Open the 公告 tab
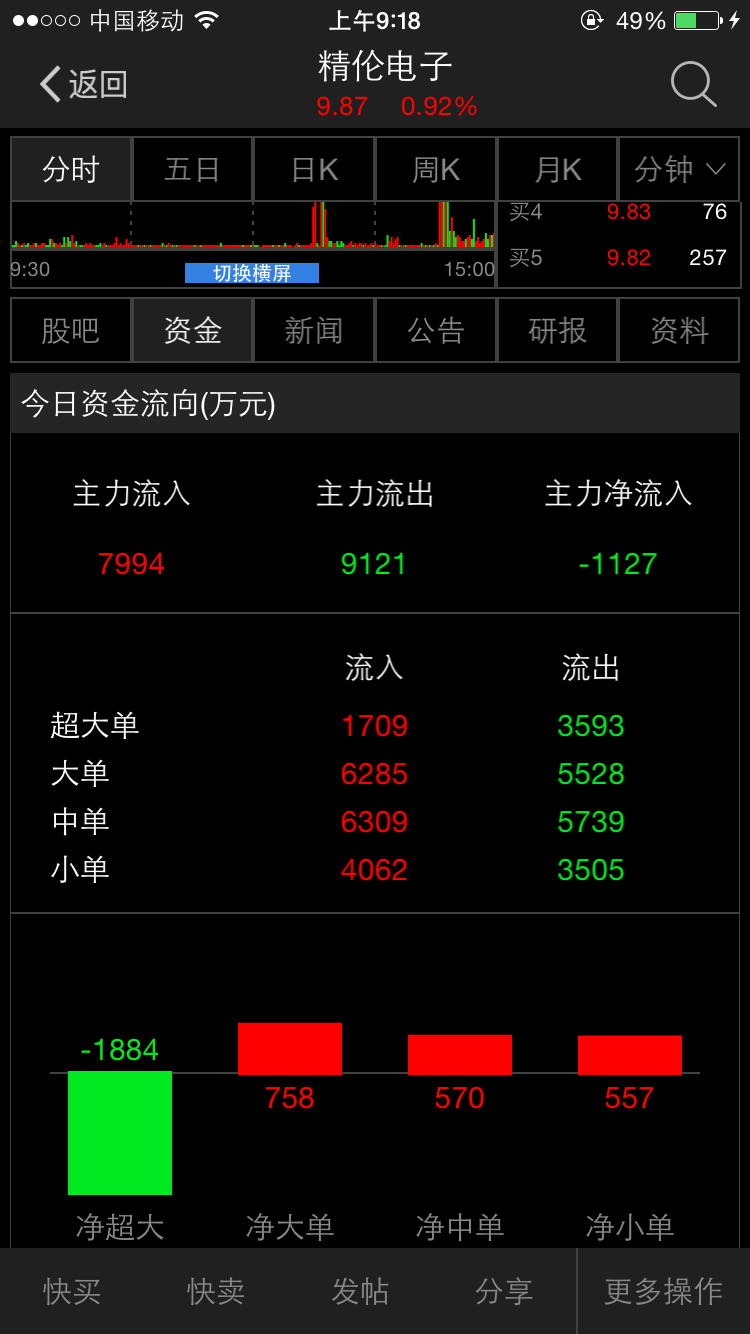This screenshot has width=750, height=1334. pyautogui.click(x=436, y=330)
